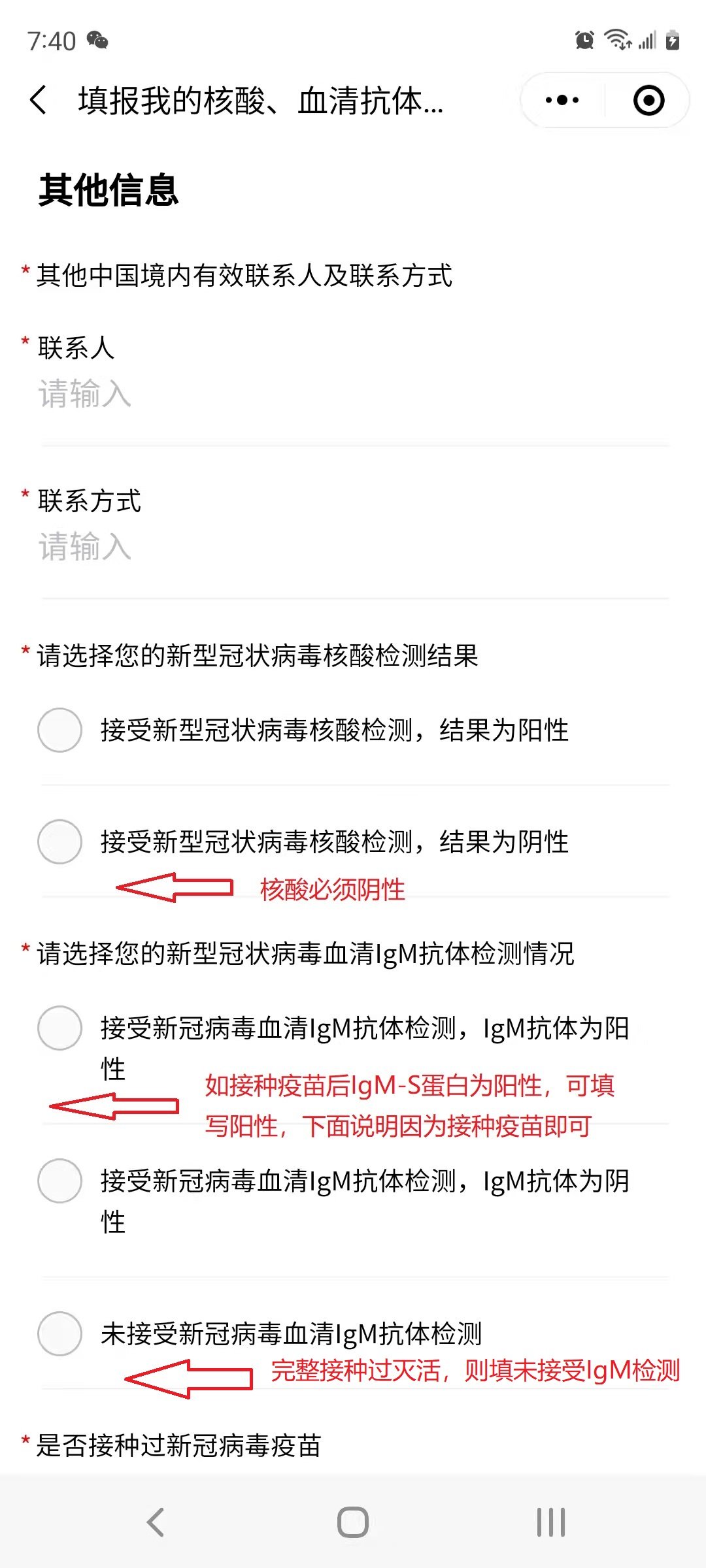This screenshot has width=706, height=1568.
Task: Select 未接受新冠病毒血清IgM抗体检测
Action: [355, 1333]
